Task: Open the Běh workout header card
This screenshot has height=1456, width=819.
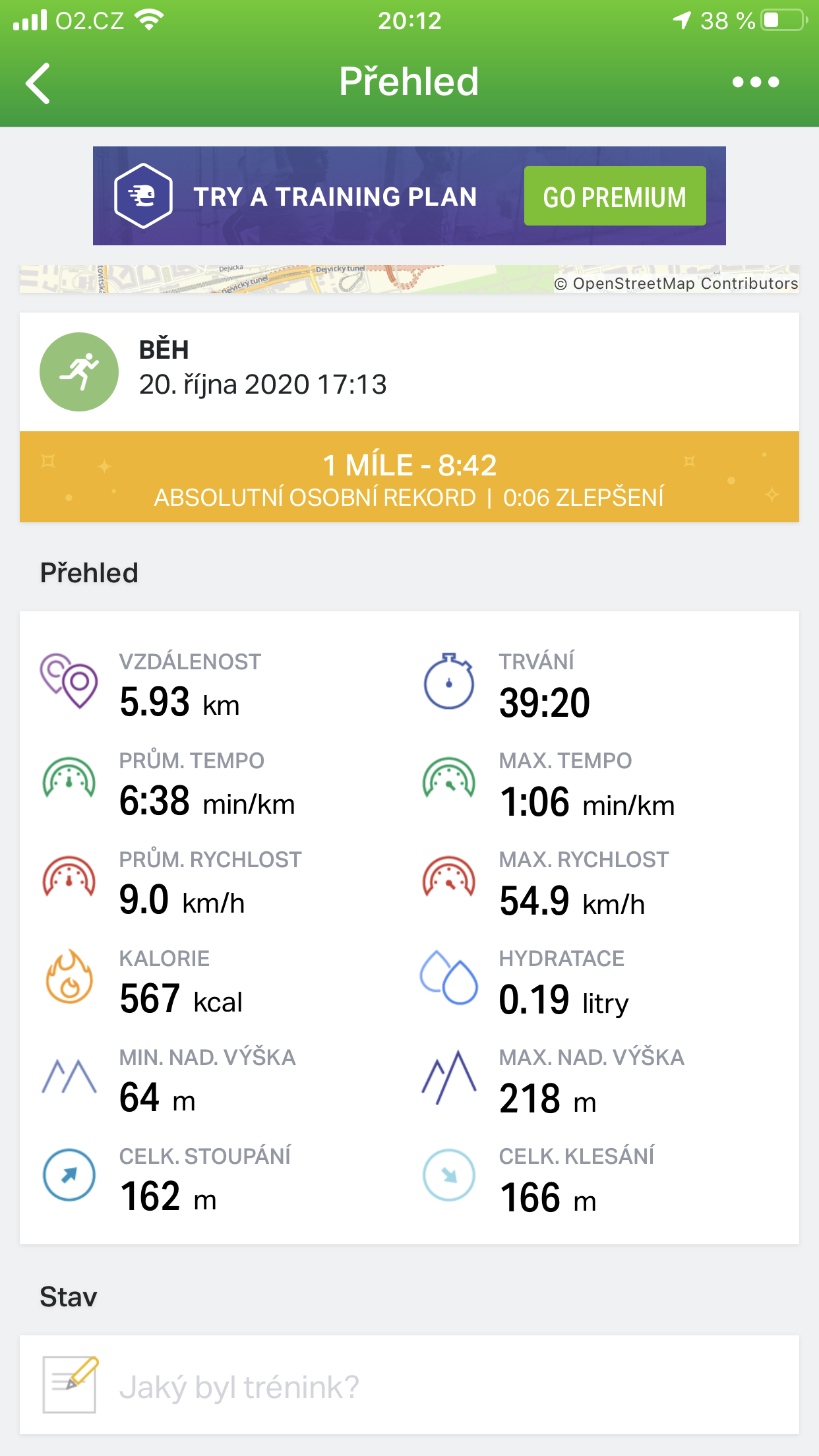Action: tap(409, 372)
